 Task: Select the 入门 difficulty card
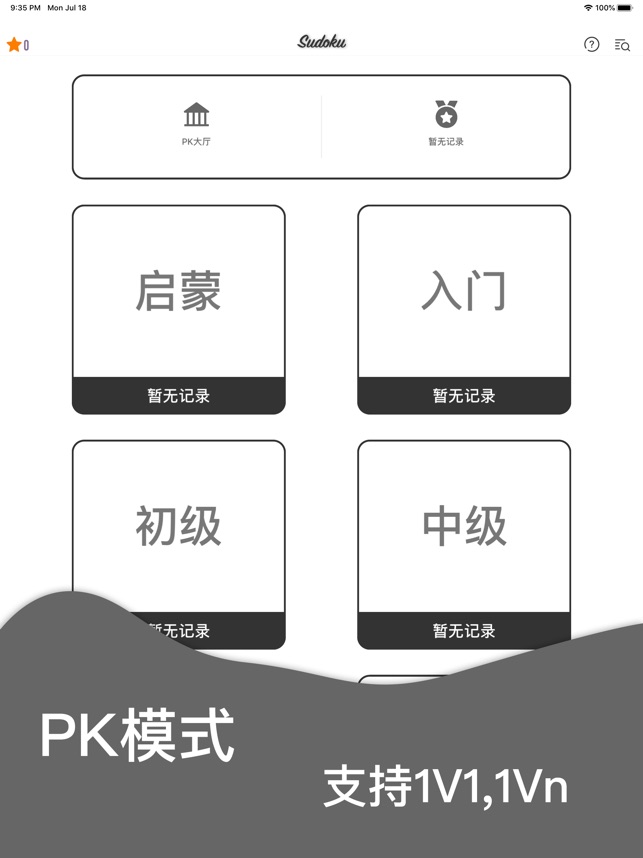[x=464, y=292]
